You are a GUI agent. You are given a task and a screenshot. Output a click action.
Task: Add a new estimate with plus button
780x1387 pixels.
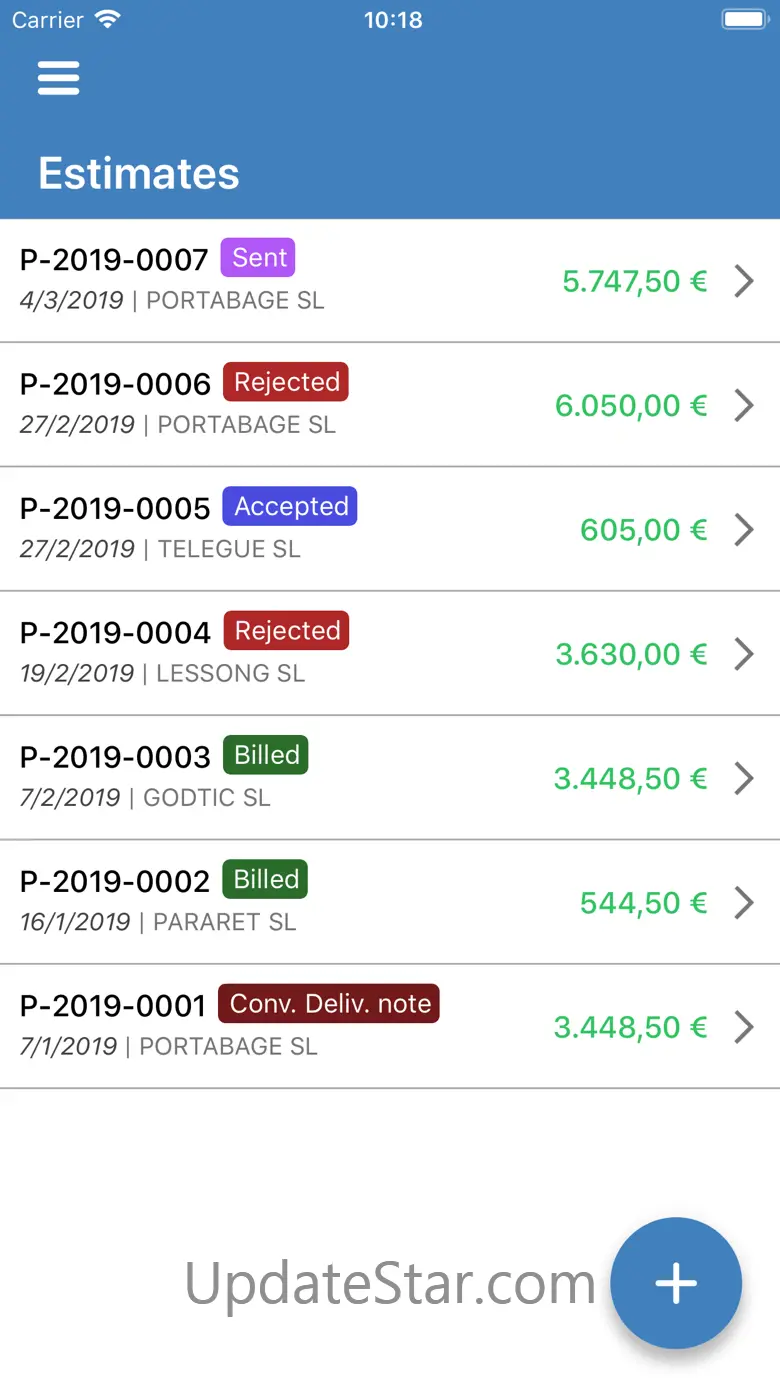click(x=676, y=1282)
